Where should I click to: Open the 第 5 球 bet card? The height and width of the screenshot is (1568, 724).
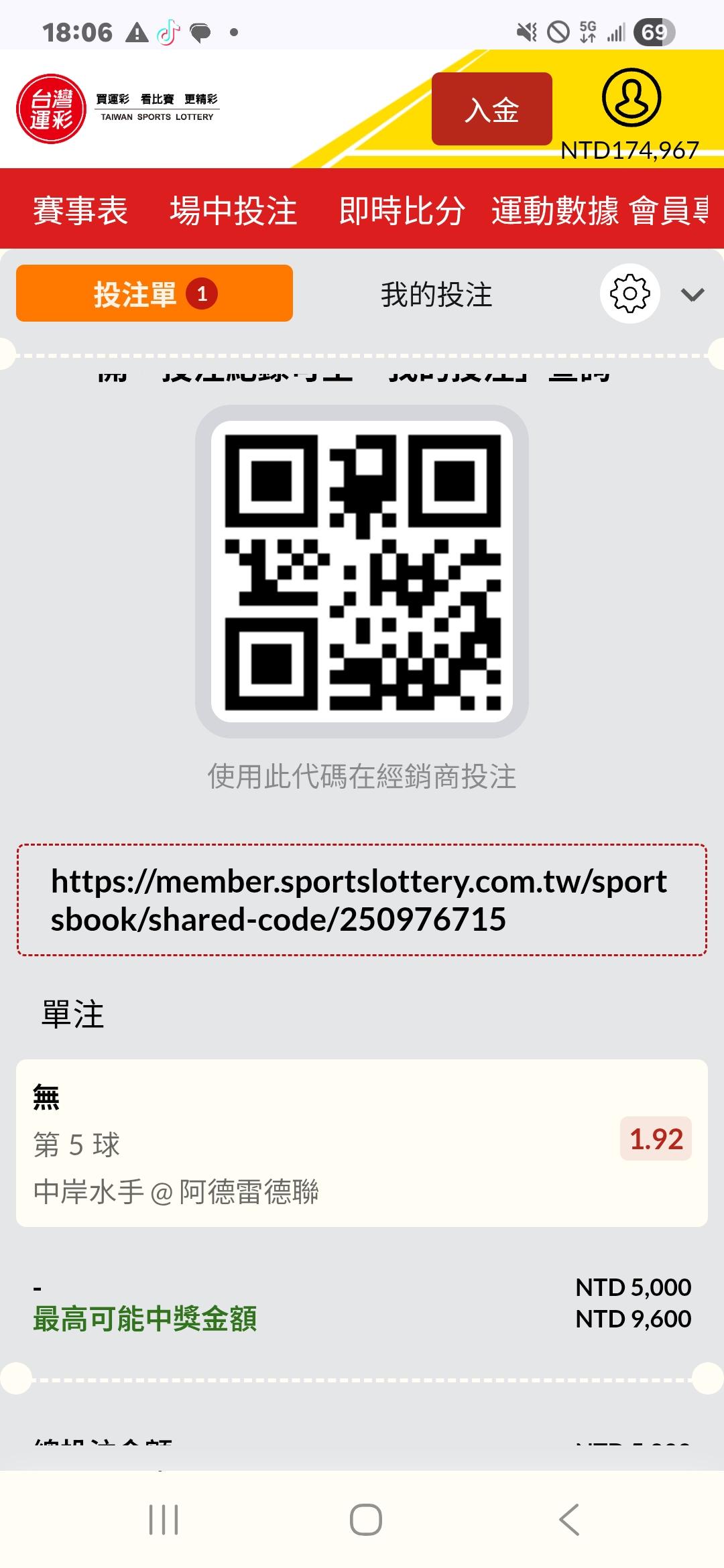pos(362,1143)
